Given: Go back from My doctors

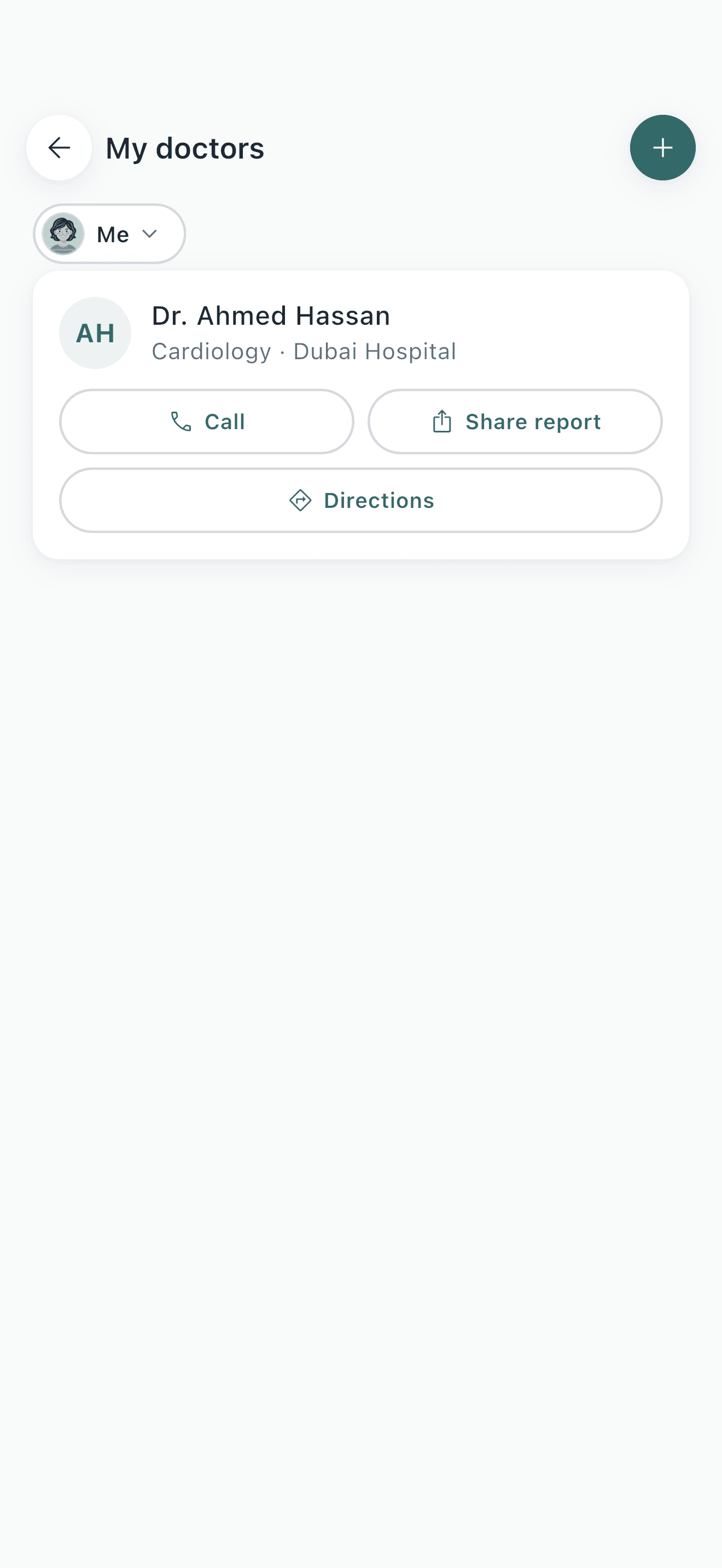Looking at the screenshot, I should 59,148.
